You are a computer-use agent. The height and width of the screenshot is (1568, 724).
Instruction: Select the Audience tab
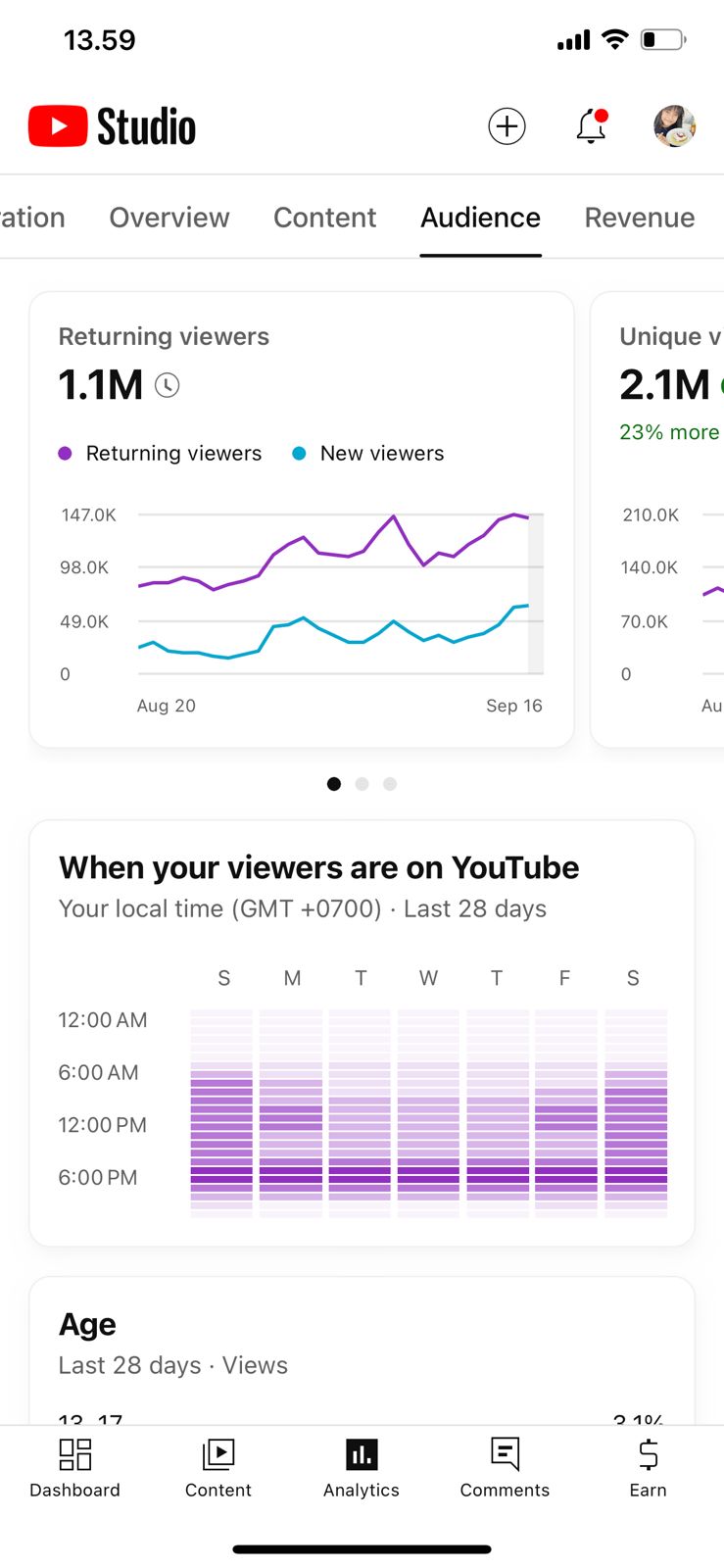click(x=480, y=218)
